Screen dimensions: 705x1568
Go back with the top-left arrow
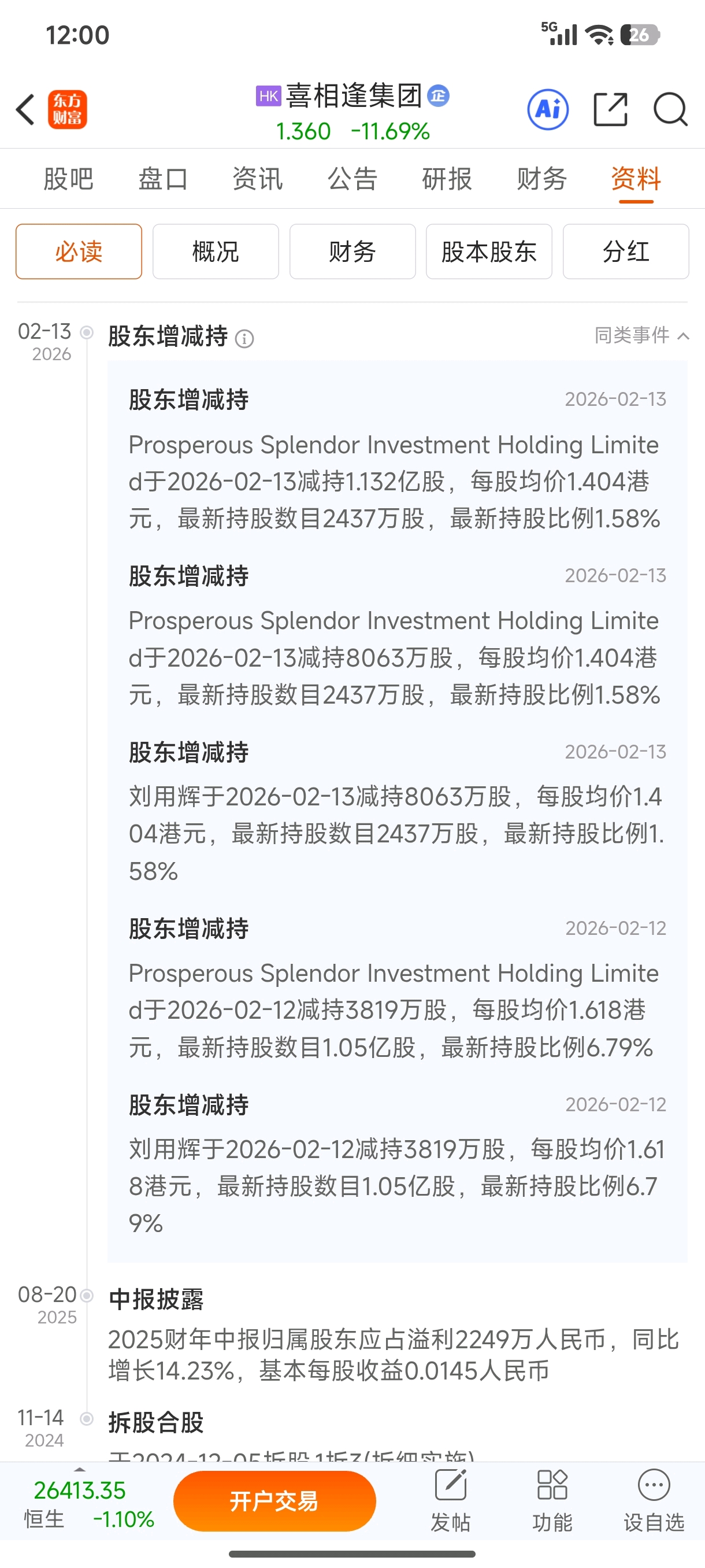25,110
